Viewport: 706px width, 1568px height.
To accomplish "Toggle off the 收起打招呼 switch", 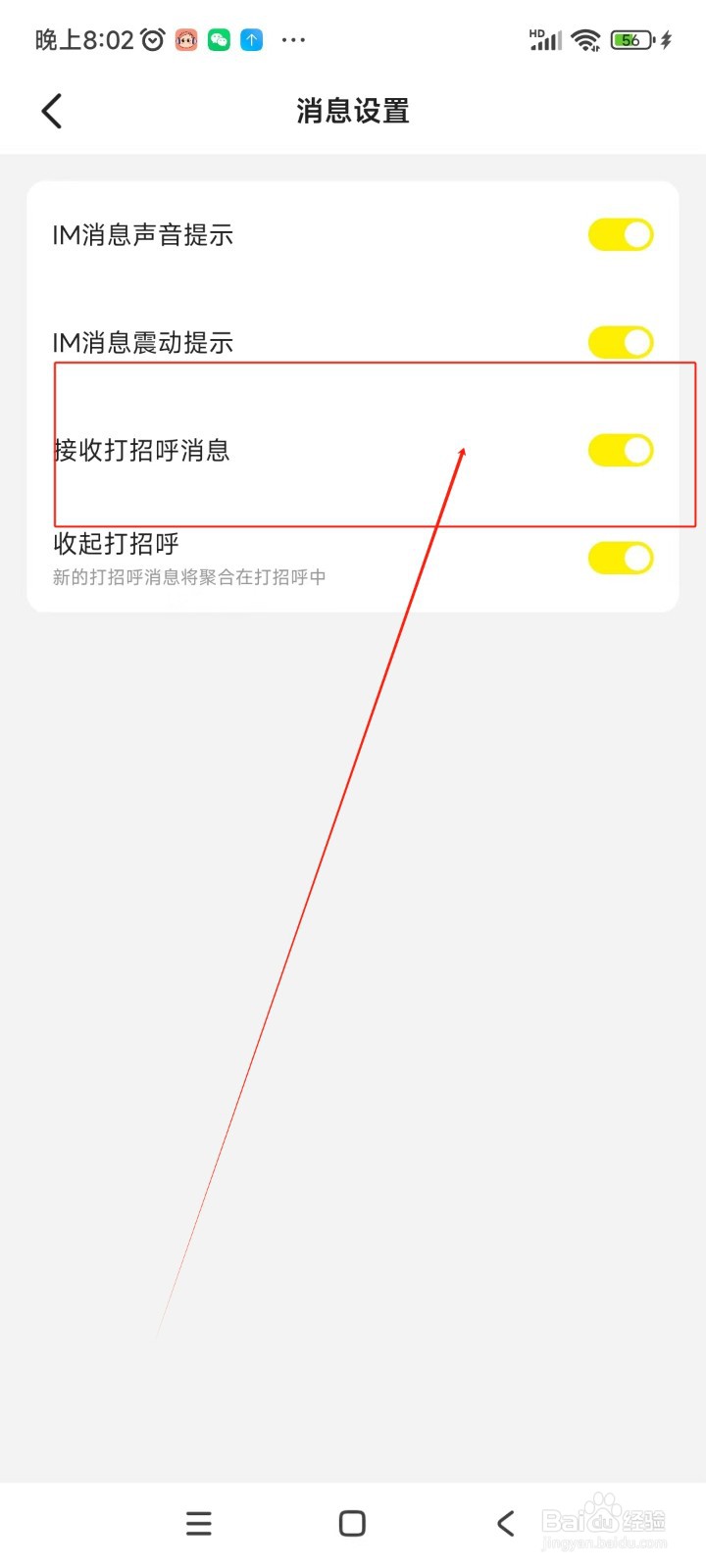I will click(620, 558).
